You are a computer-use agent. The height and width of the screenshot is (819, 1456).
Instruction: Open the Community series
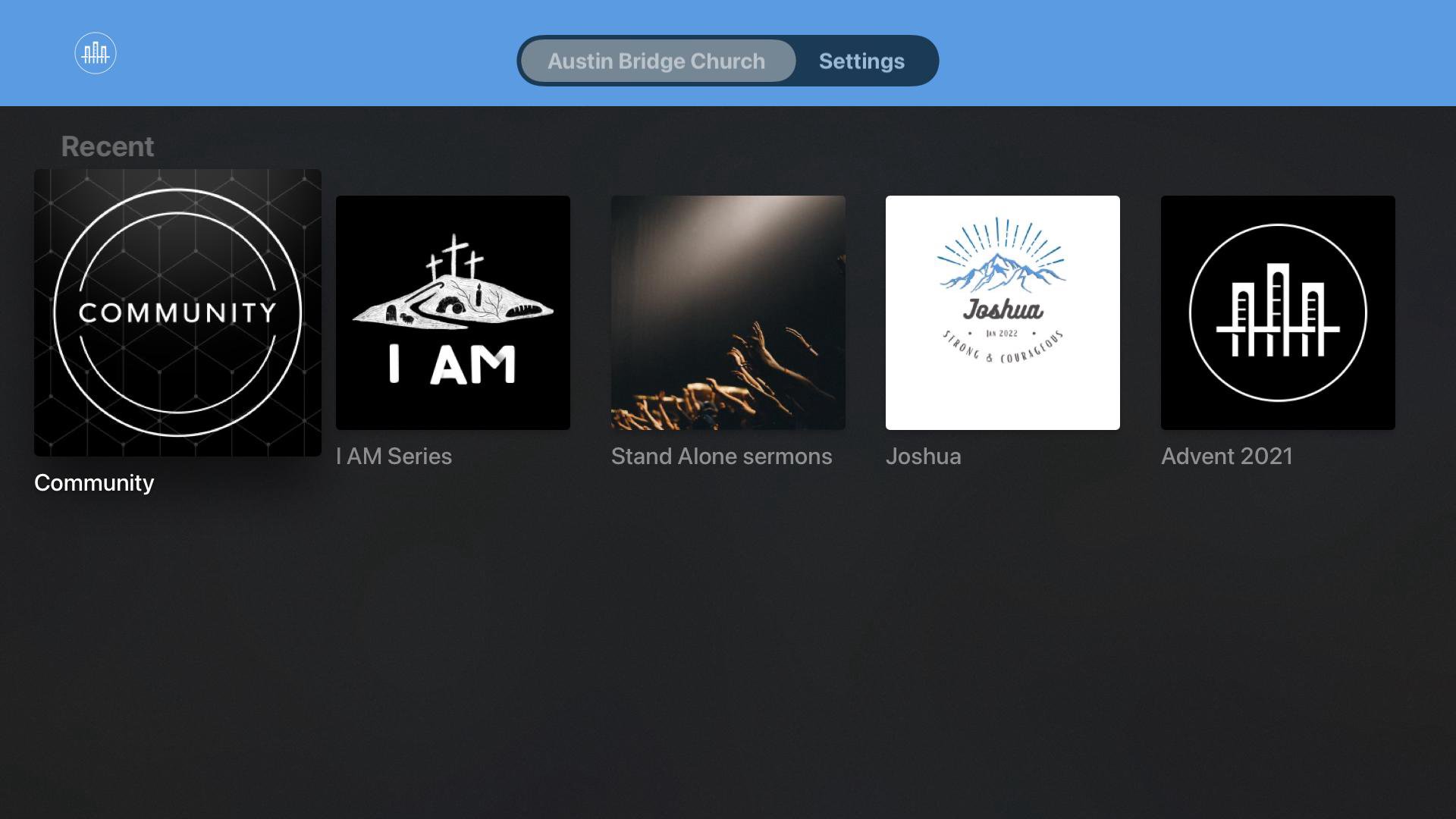click(x=177, y=312)
